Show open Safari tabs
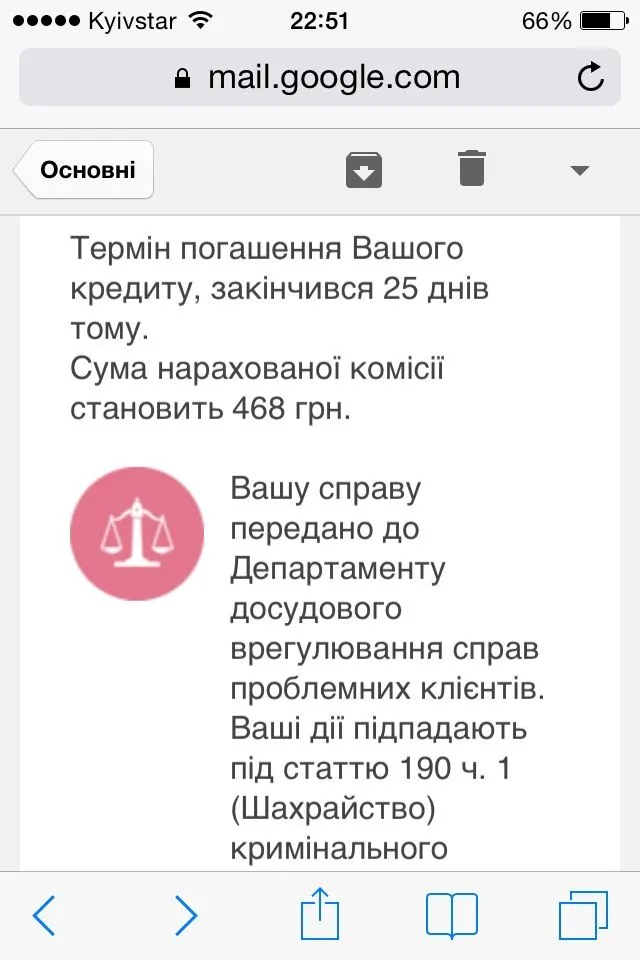640x960 pixels. 583,914
